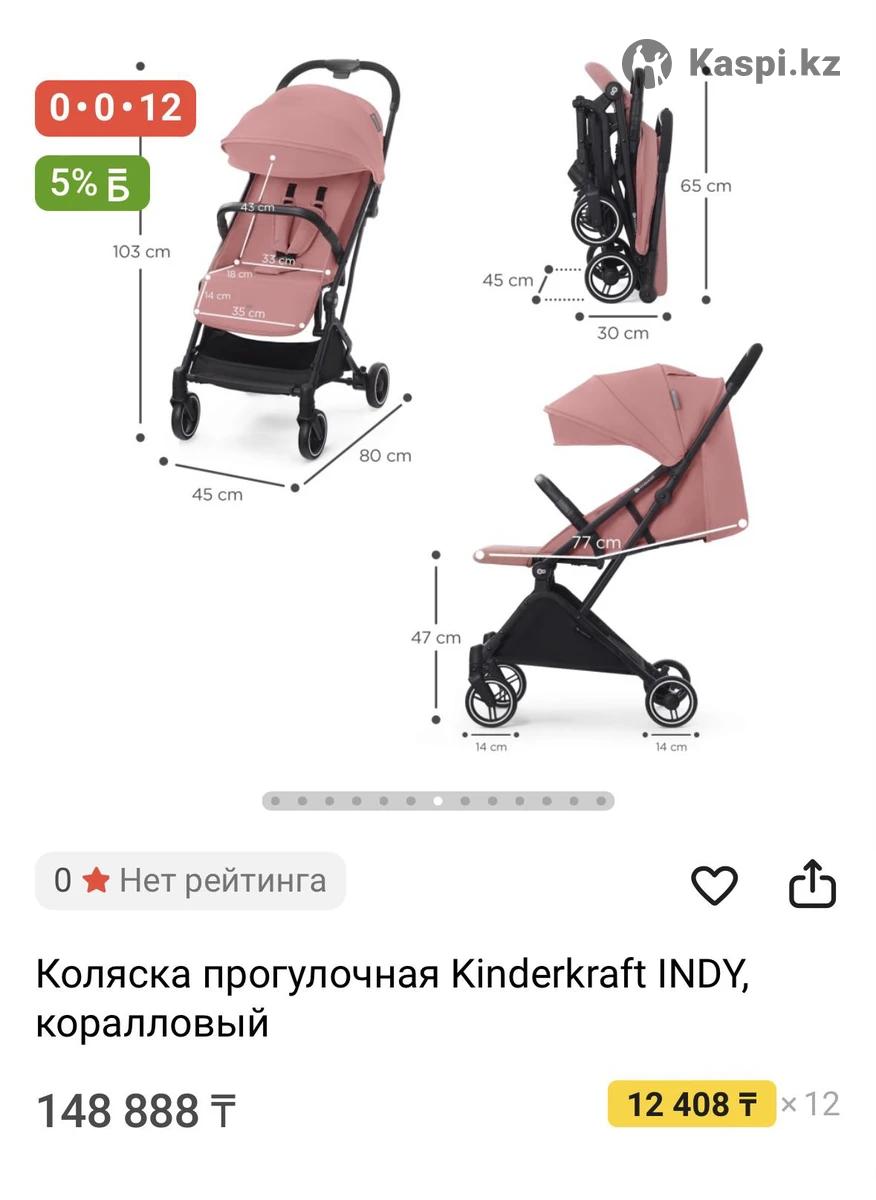The height and width of the screenshot is (1200, 876).
Task: Tap the image carousel page indicator
Action: click(x=438, y=801)
